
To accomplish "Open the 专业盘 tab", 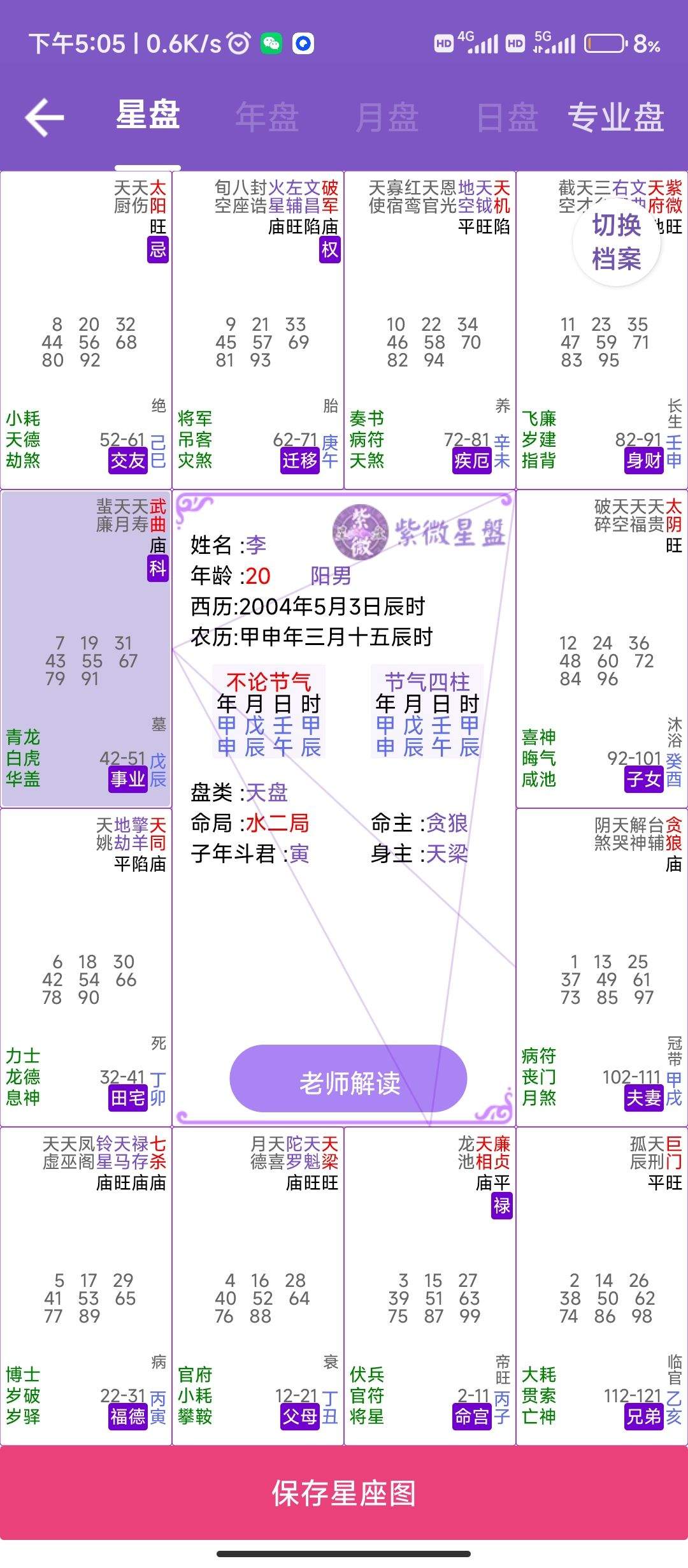I will [616, 117].
